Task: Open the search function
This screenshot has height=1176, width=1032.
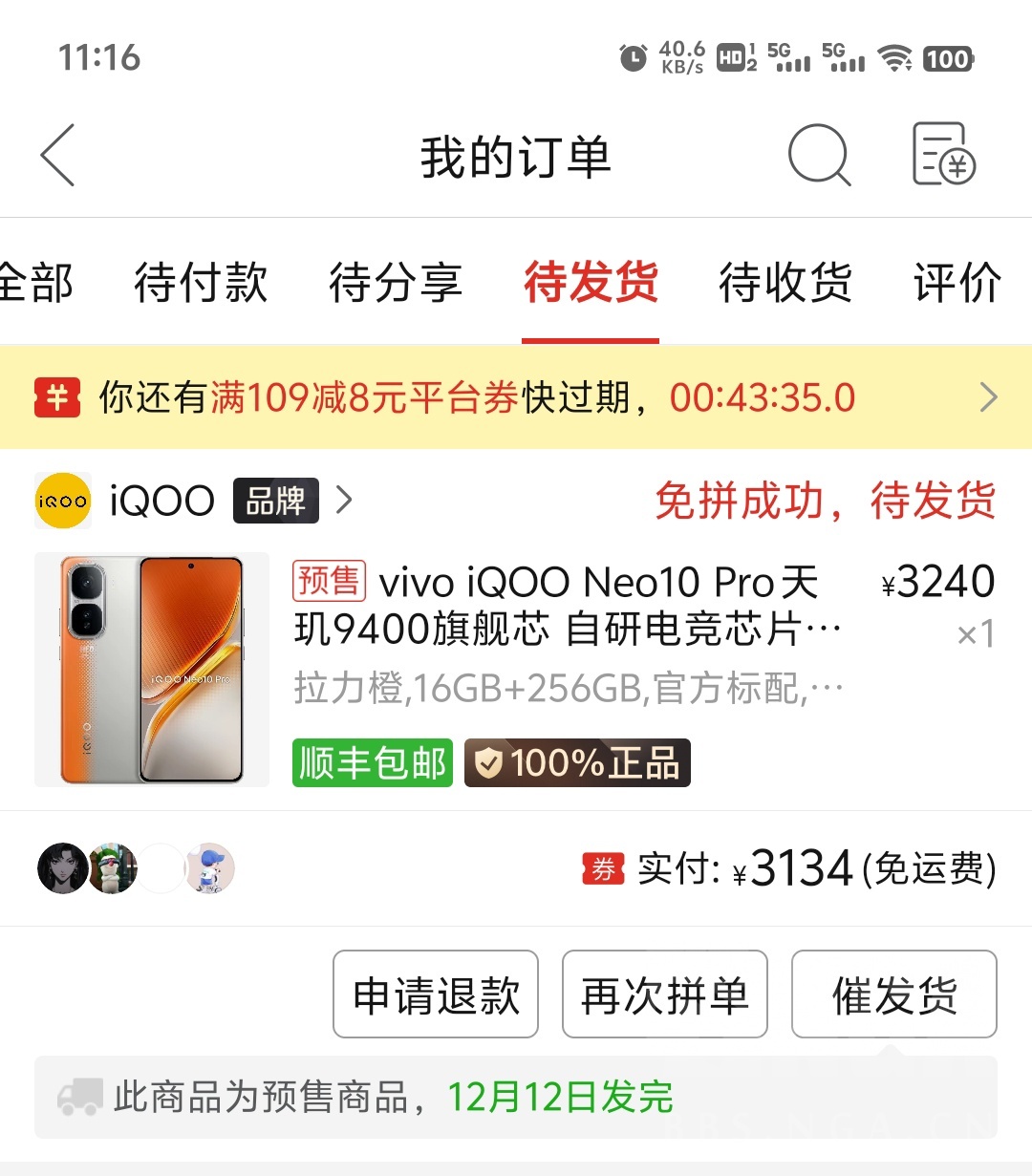Action: [820, 156]
